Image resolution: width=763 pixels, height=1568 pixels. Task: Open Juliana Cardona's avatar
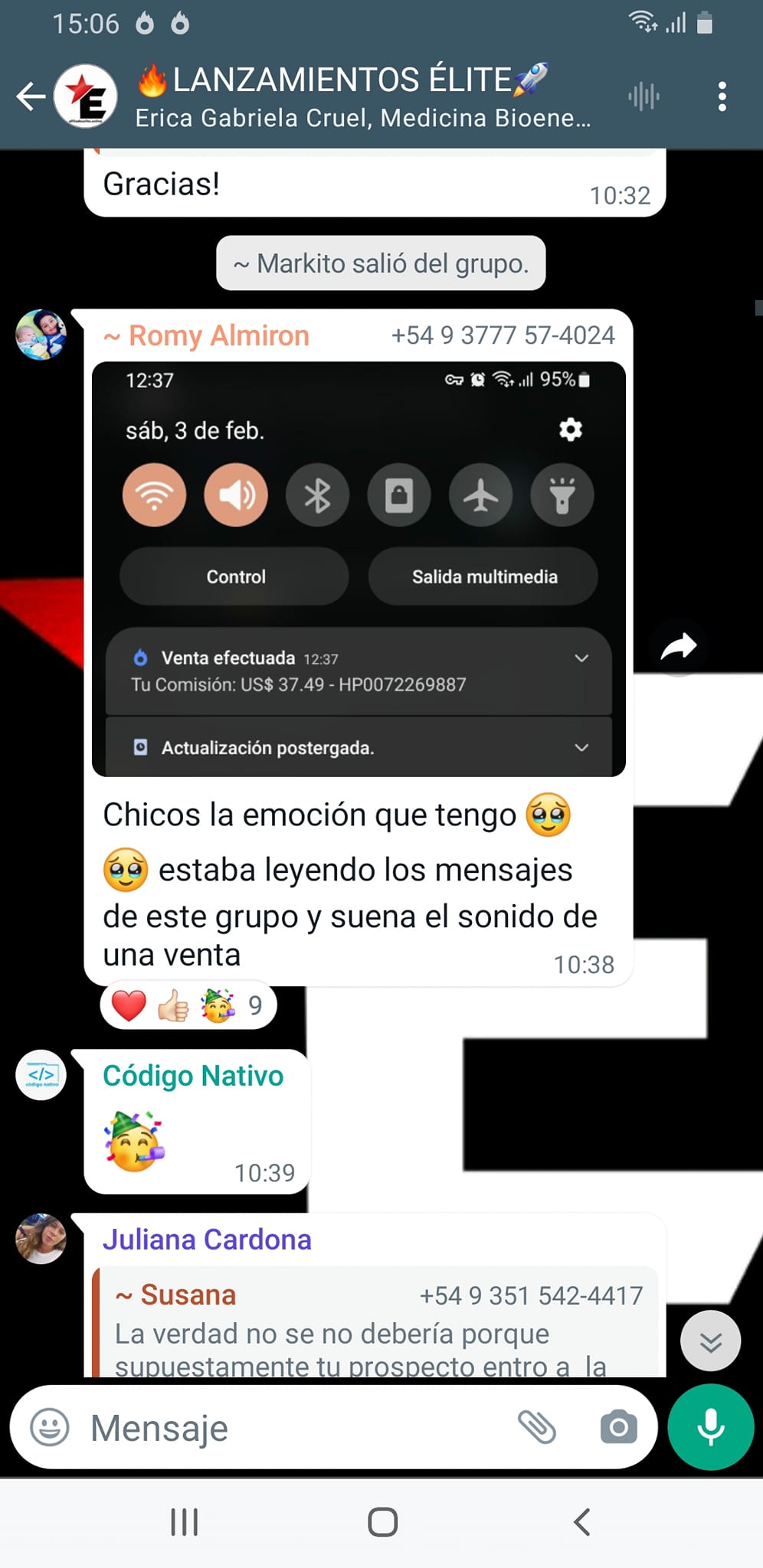41,1238
